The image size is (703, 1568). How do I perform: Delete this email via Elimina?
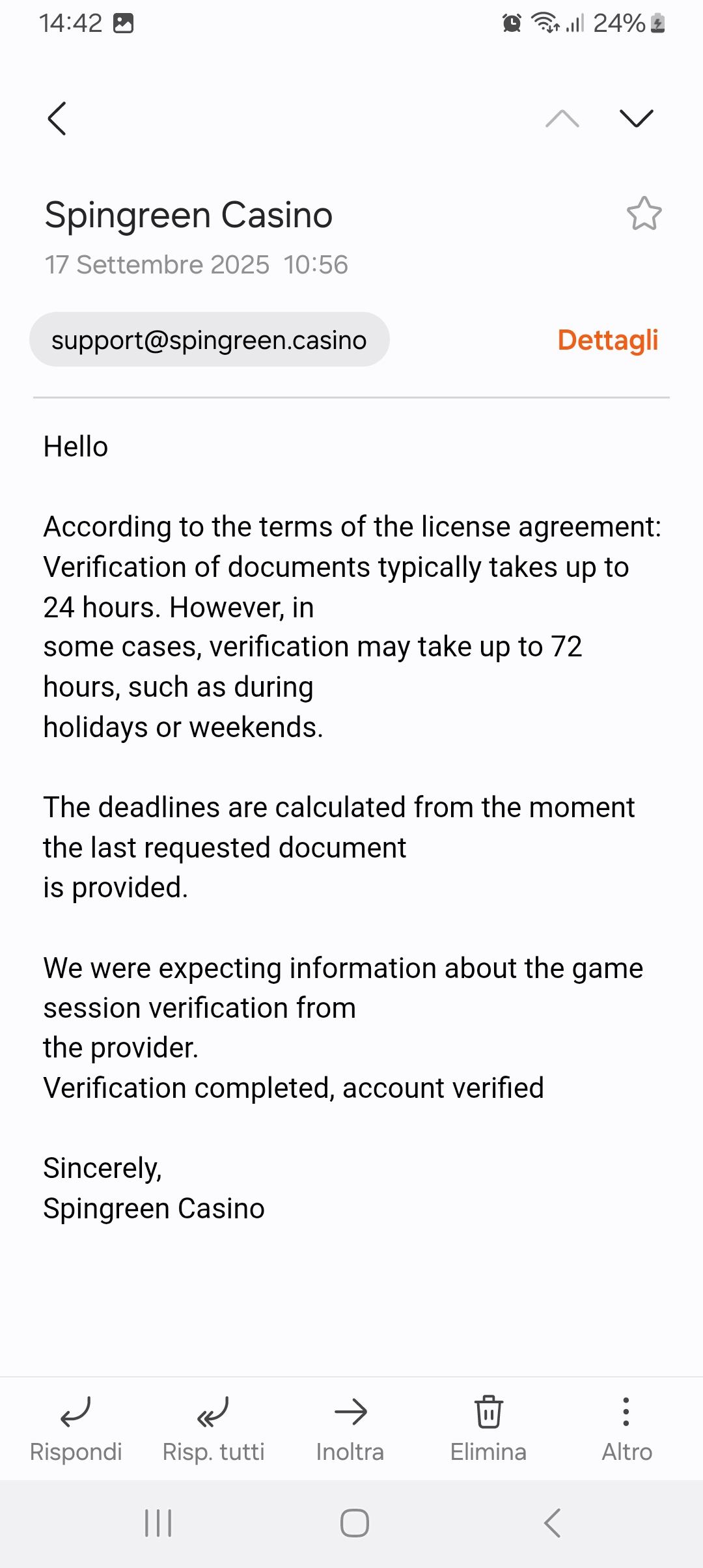[x=488, y=1426]
